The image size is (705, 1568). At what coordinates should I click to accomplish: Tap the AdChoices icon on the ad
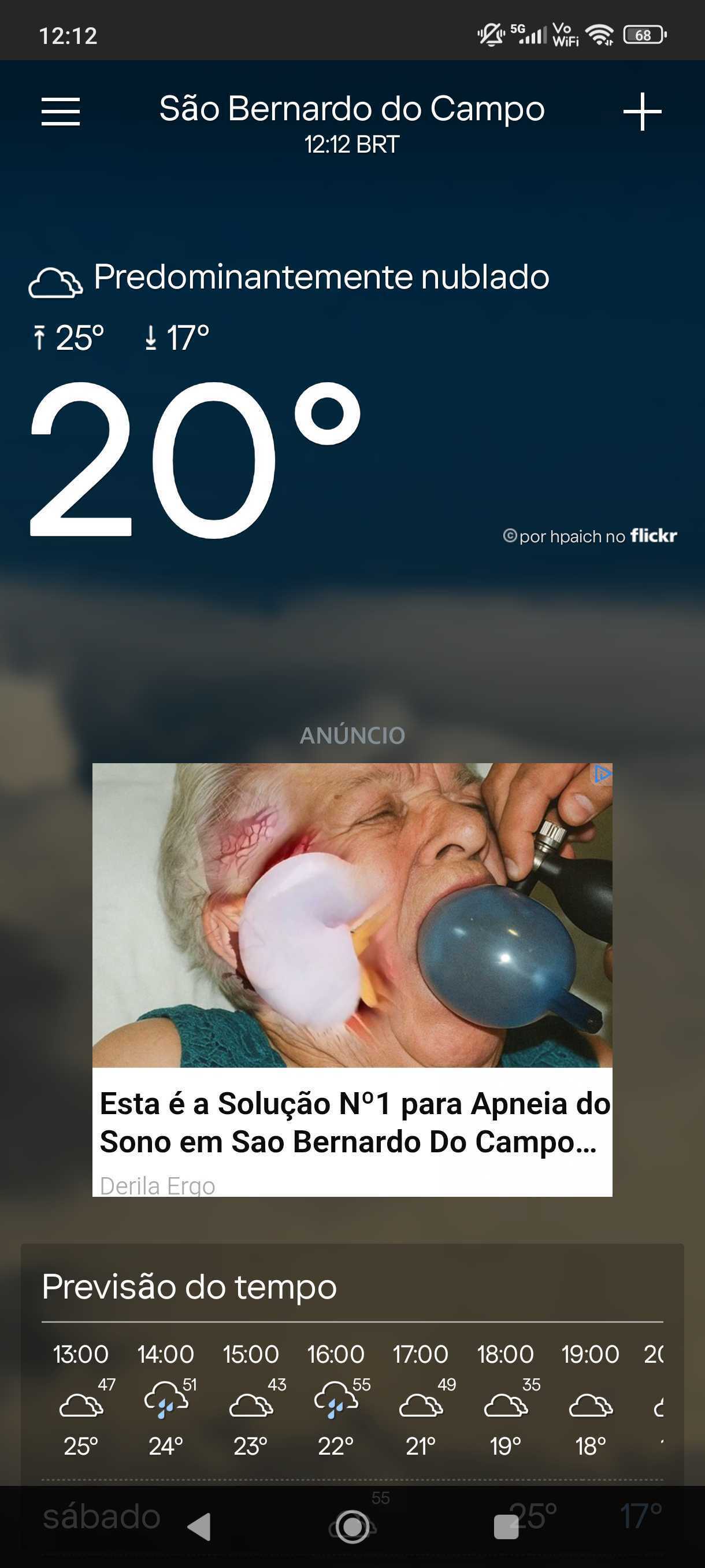coord(602,774)
